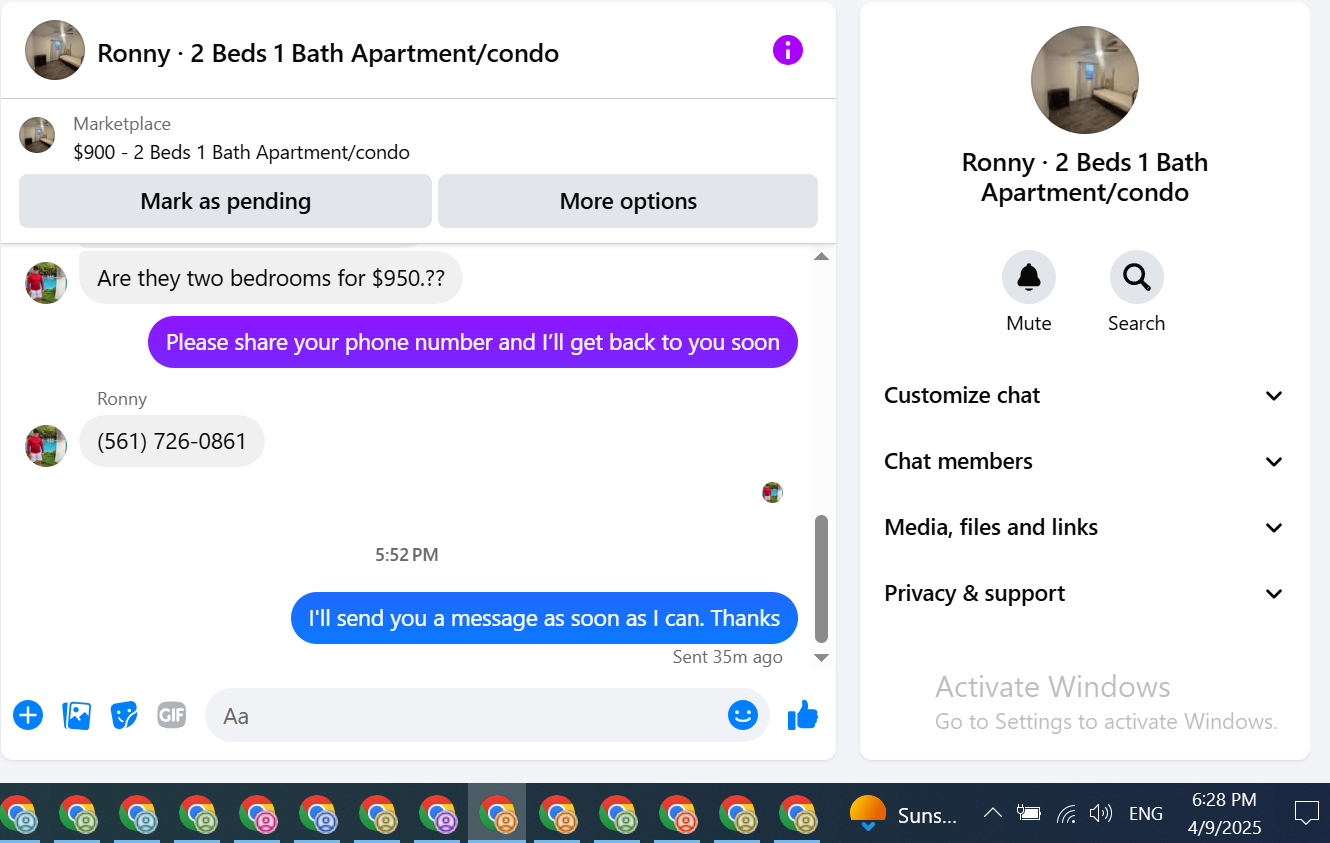Mute this conversation

pos(1029,292)
